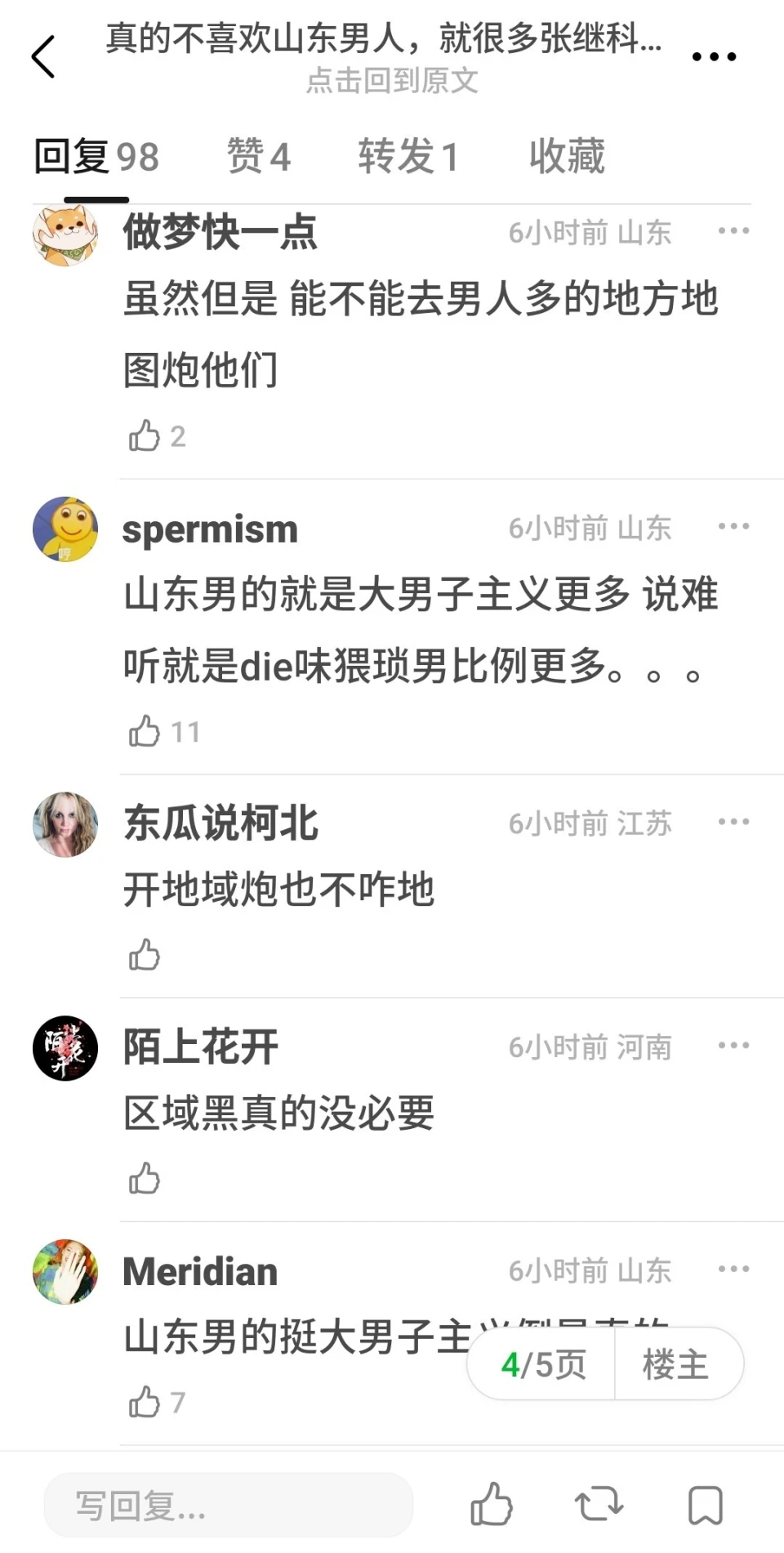The height and width of the screenshot is (1553, 784).
Task: Bookmark this post from the bottom bar
Action: click(x=706, y=1505)
